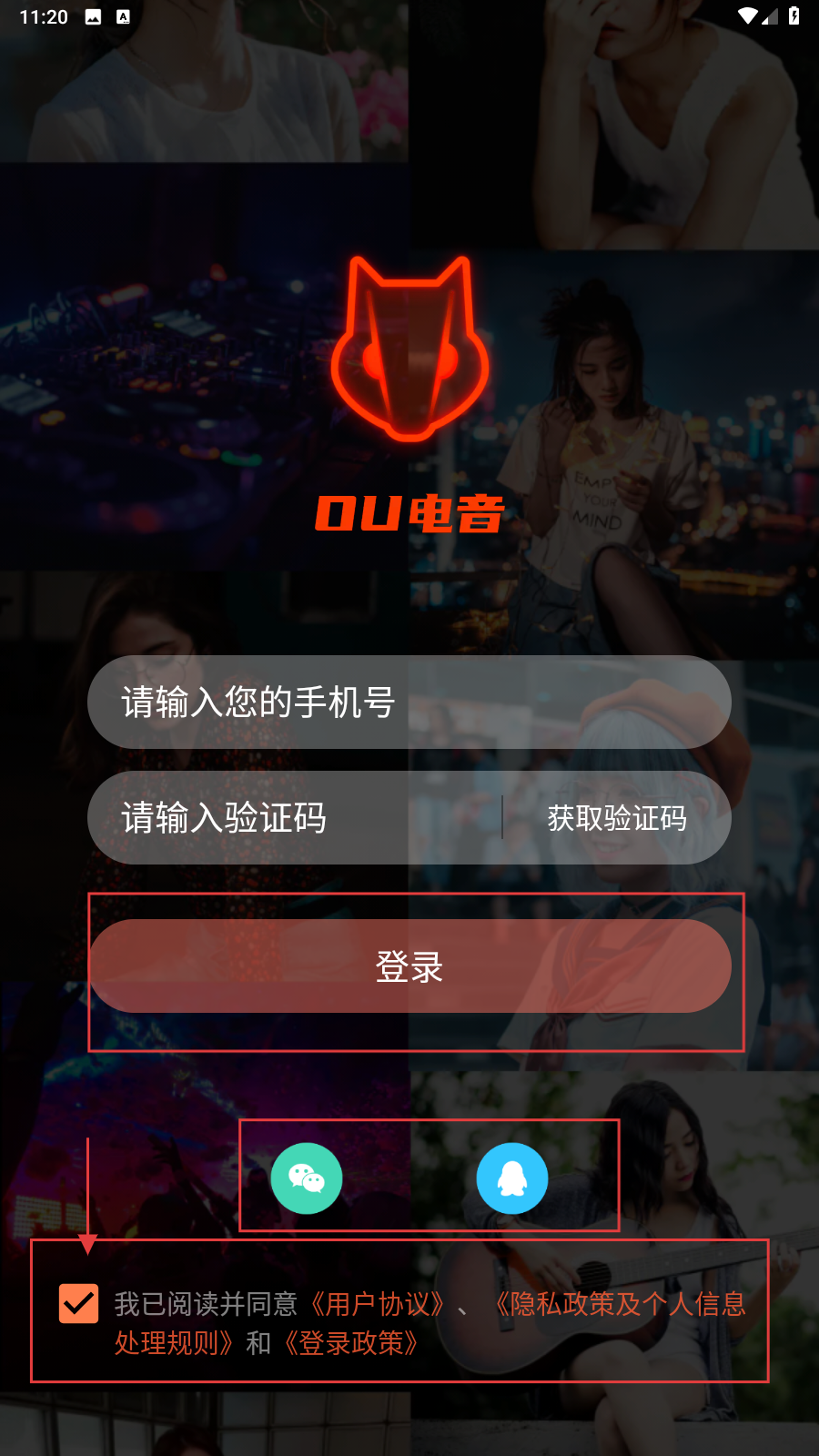Open the 《用户协议》 link
This screenshot has height=1456, width=819.
click(378, 1304)
